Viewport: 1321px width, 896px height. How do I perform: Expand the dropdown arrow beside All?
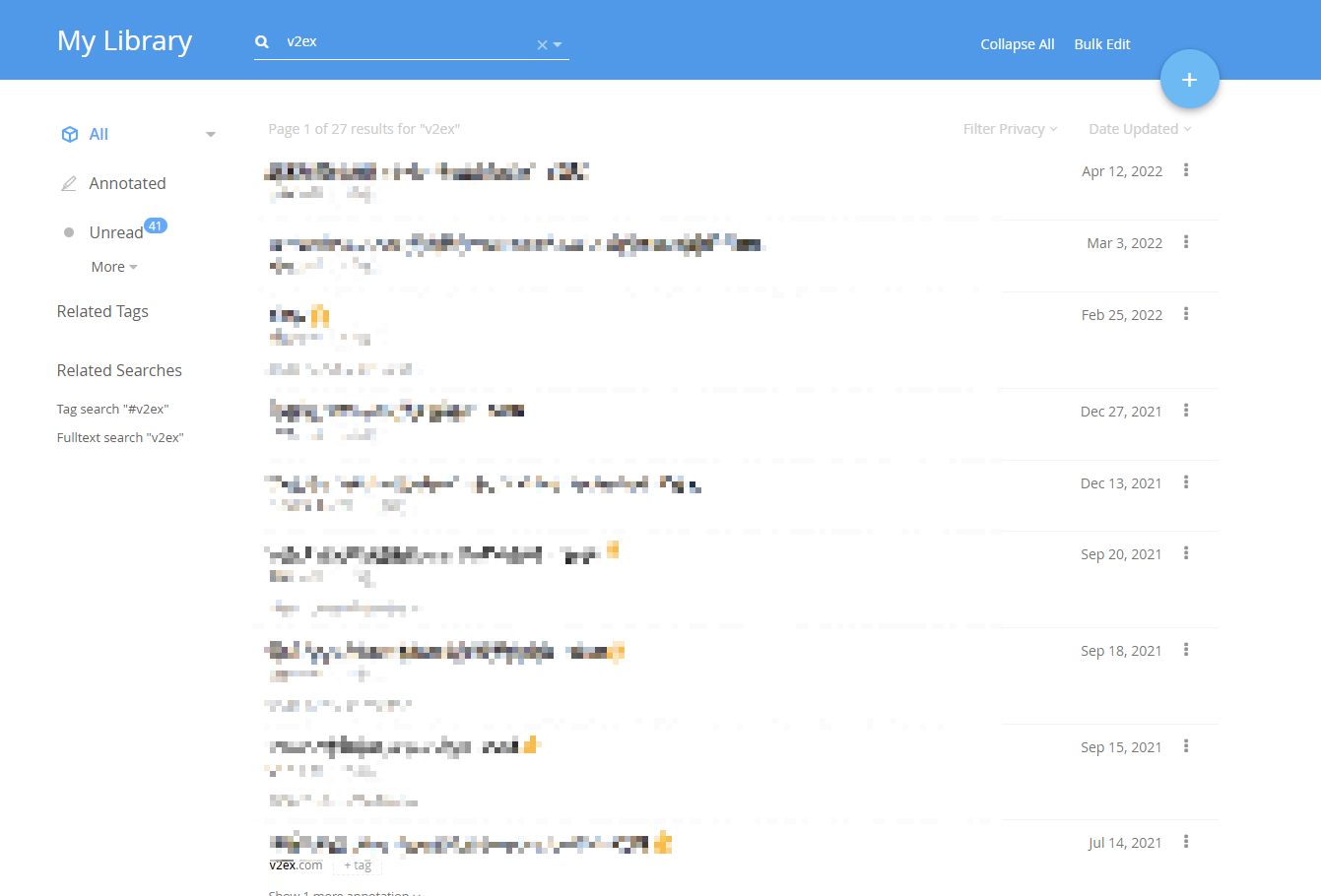pos(210,135)
